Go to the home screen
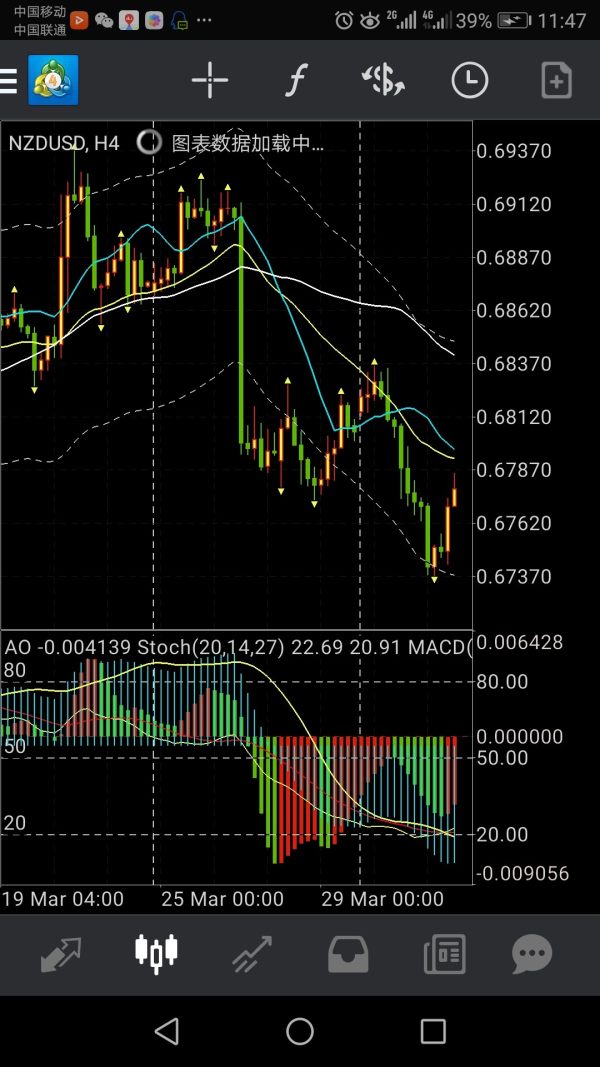This screenshot has height=1067, width=600. click(x=300, y=1031)
